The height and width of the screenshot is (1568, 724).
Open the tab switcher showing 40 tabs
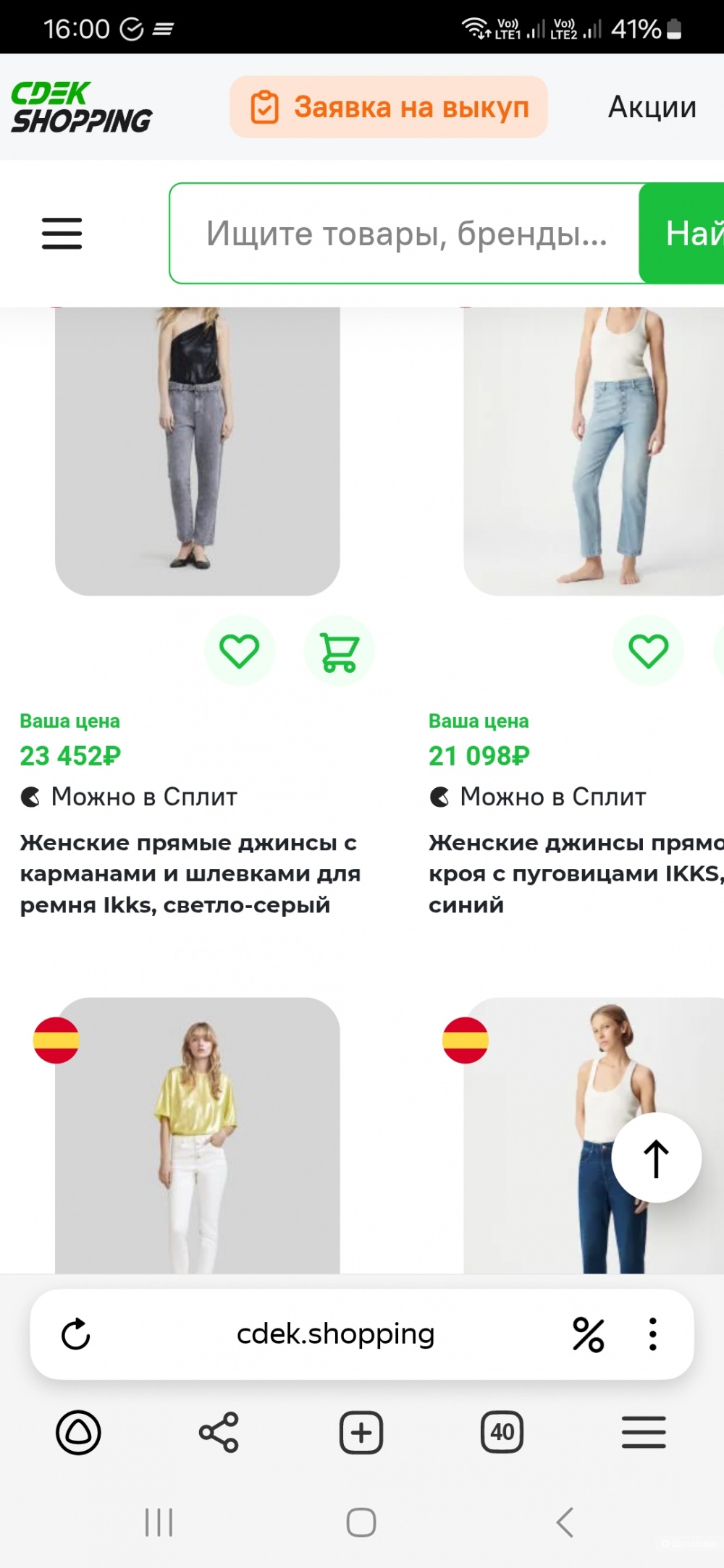(x=502, y=1432)
